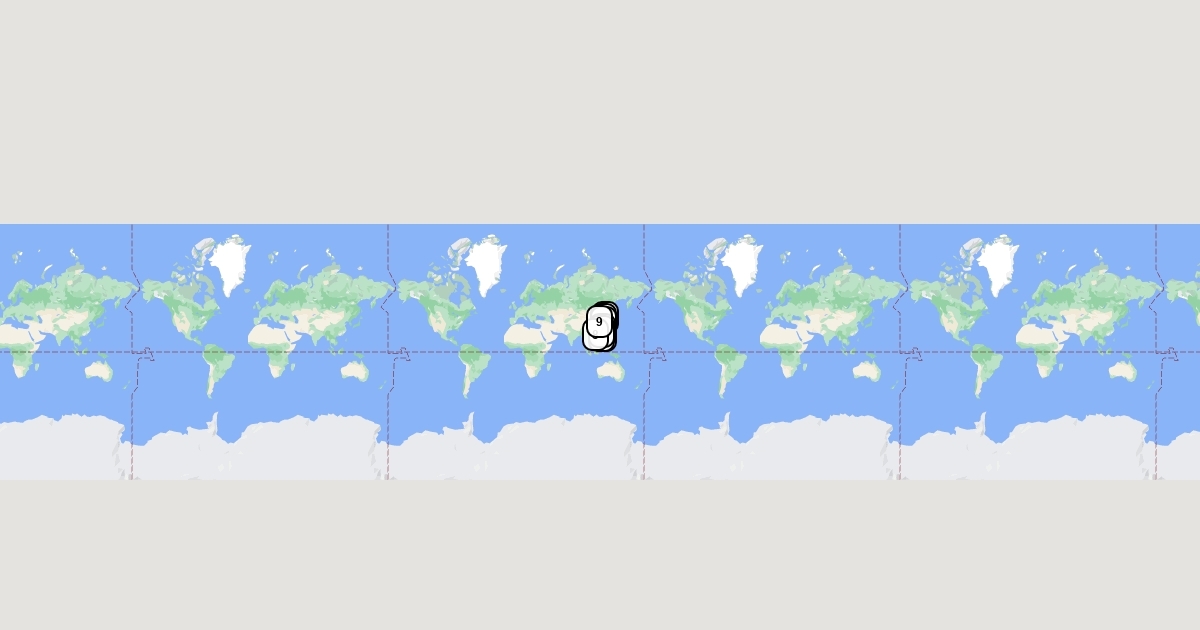Open the map marker labeled 9
Image resolution: width=1200 pixels, height=630 pixels.
click(599, 322)
